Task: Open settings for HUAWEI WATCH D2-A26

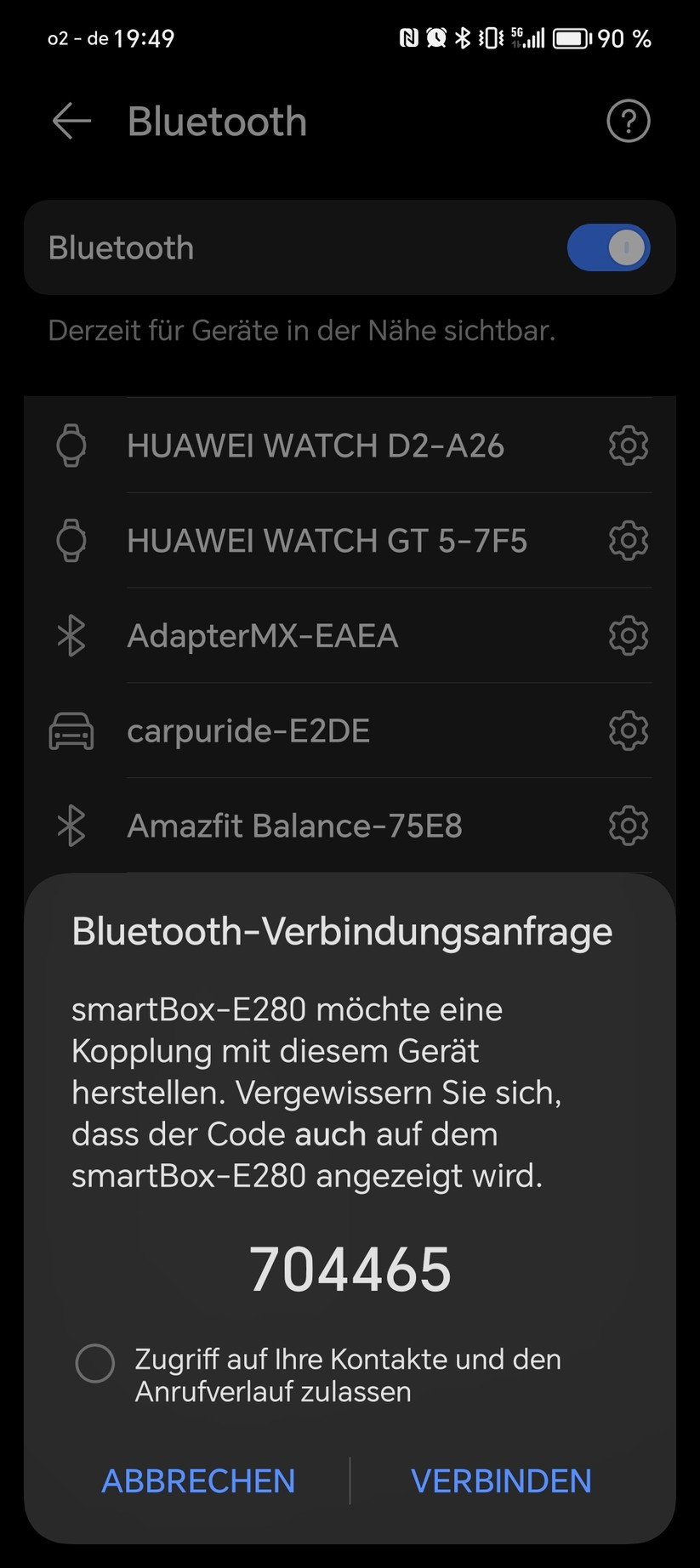Action: [628, 446]
